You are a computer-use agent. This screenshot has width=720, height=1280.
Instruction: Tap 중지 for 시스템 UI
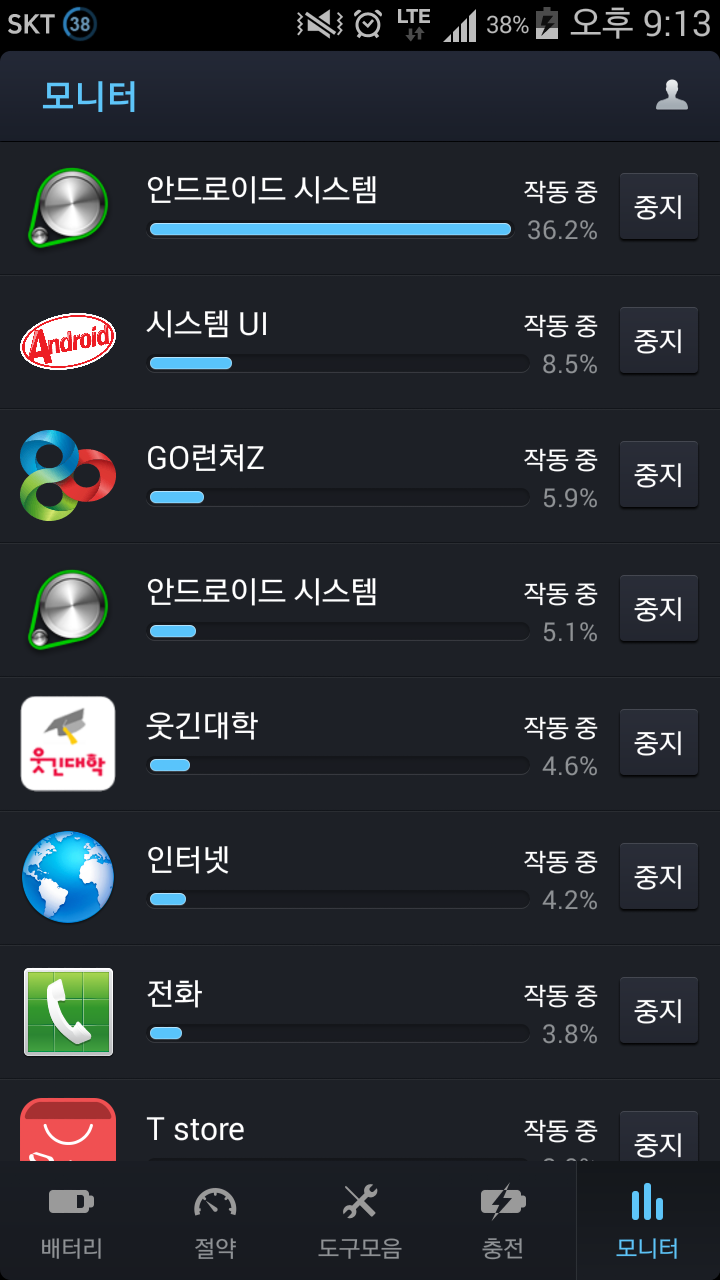point(659,341)
